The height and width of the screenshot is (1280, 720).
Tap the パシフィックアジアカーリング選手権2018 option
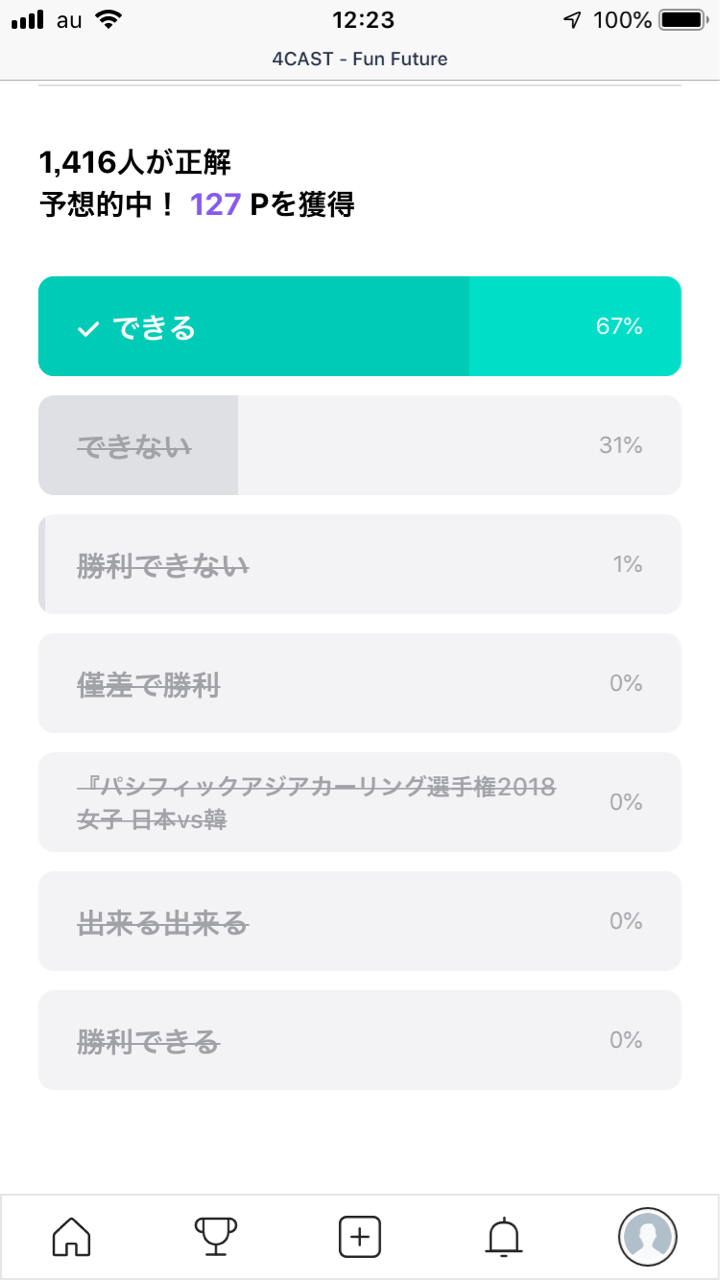point(360,802)
